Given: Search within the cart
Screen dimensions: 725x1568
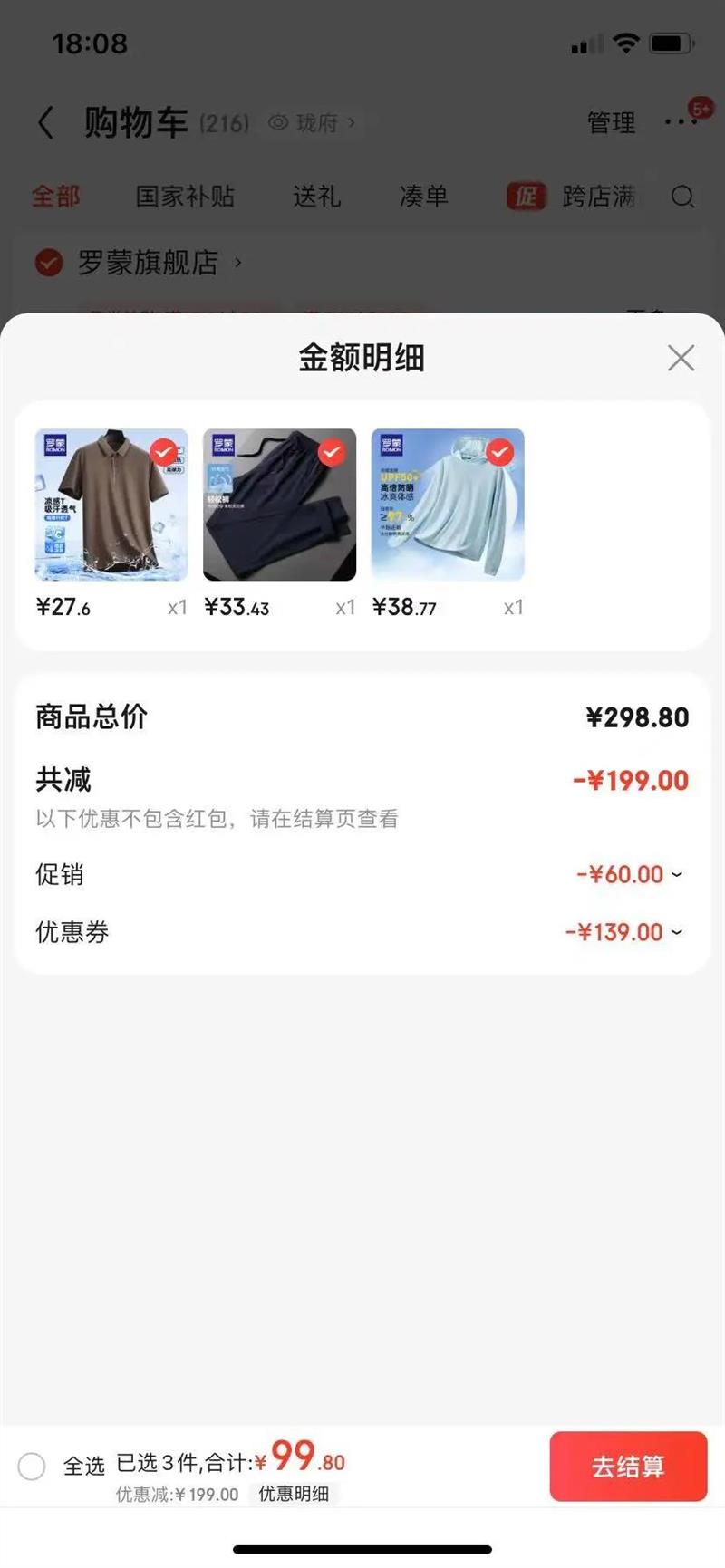Looking at the screenshot, I should coord(683,197).
